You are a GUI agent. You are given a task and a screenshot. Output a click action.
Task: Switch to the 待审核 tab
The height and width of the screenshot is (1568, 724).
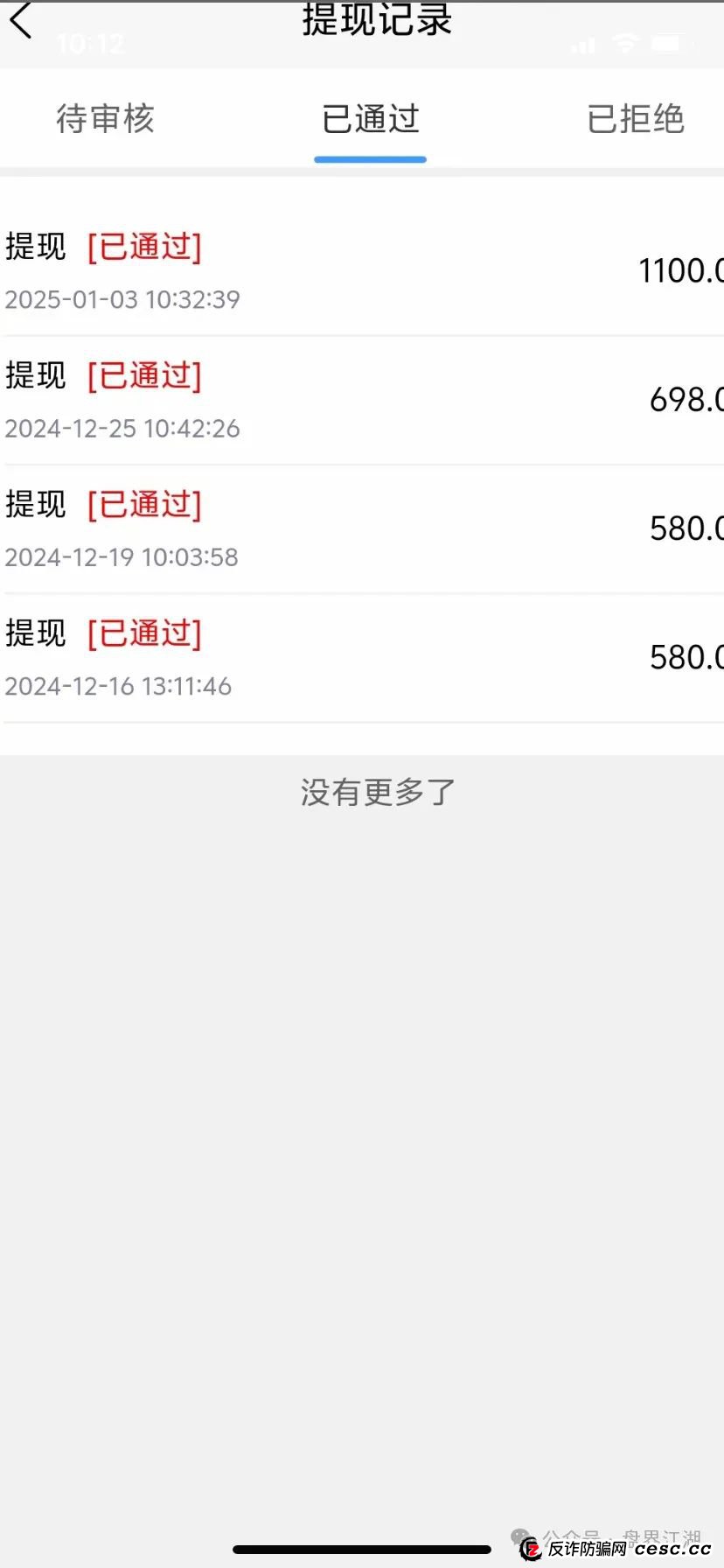pos(104,119)
